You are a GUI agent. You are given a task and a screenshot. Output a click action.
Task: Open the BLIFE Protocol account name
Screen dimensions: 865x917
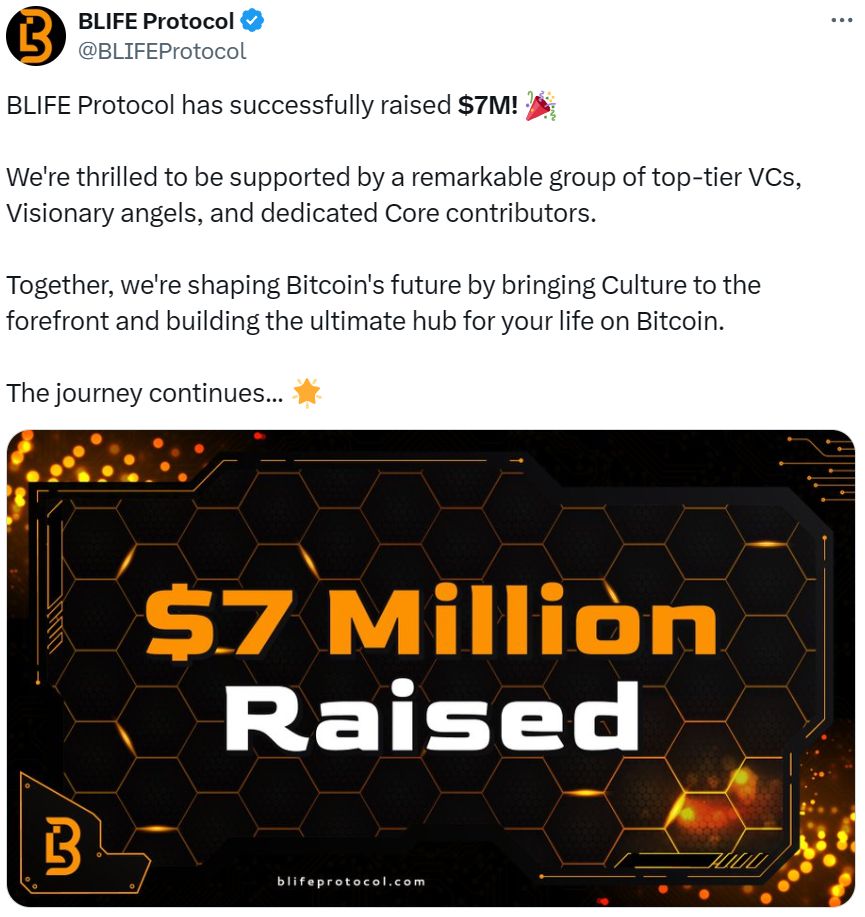coord(156,20)
